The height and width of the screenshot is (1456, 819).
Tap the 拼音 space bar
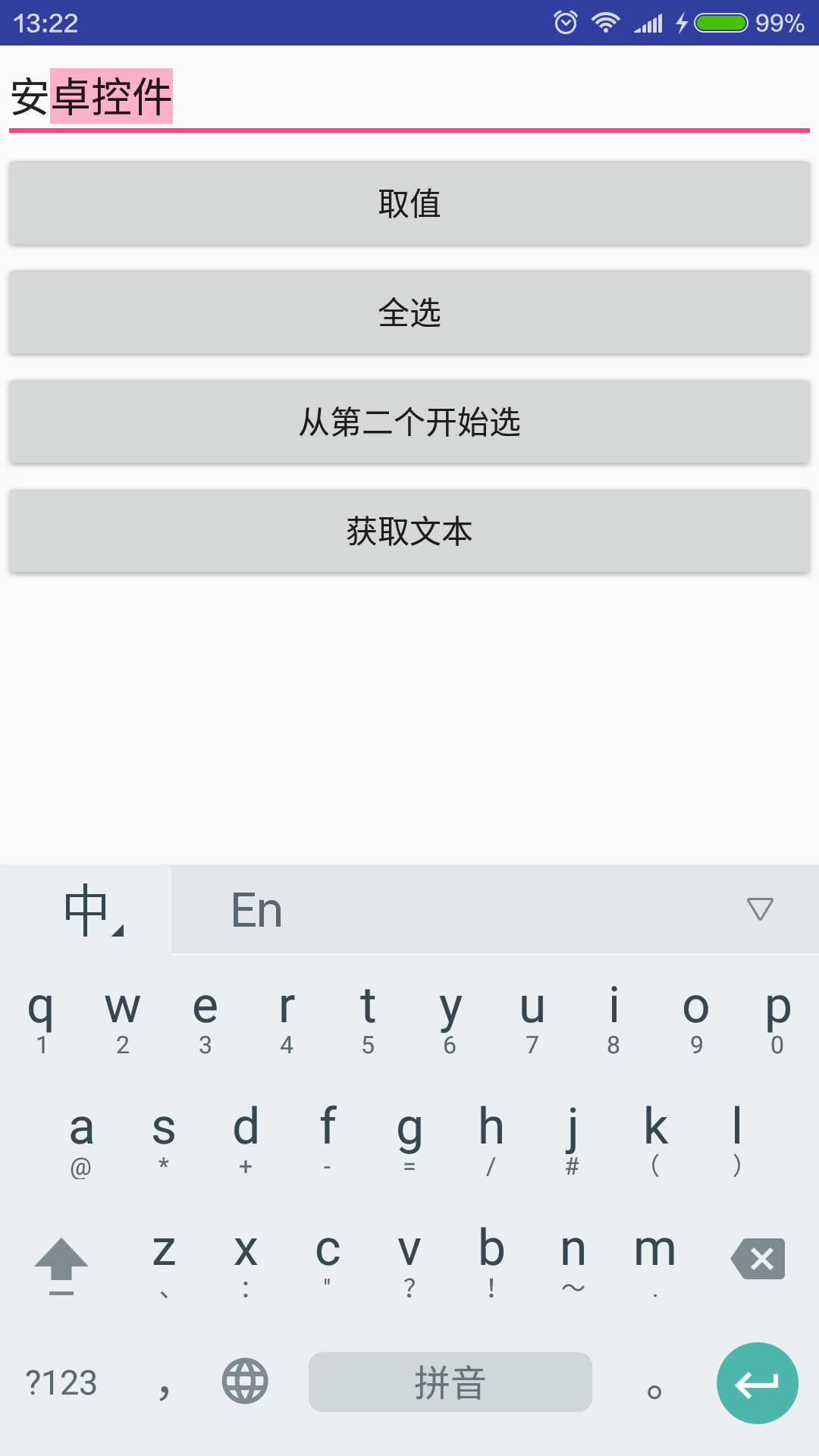pyautogui.click(x=450, y=1382)
